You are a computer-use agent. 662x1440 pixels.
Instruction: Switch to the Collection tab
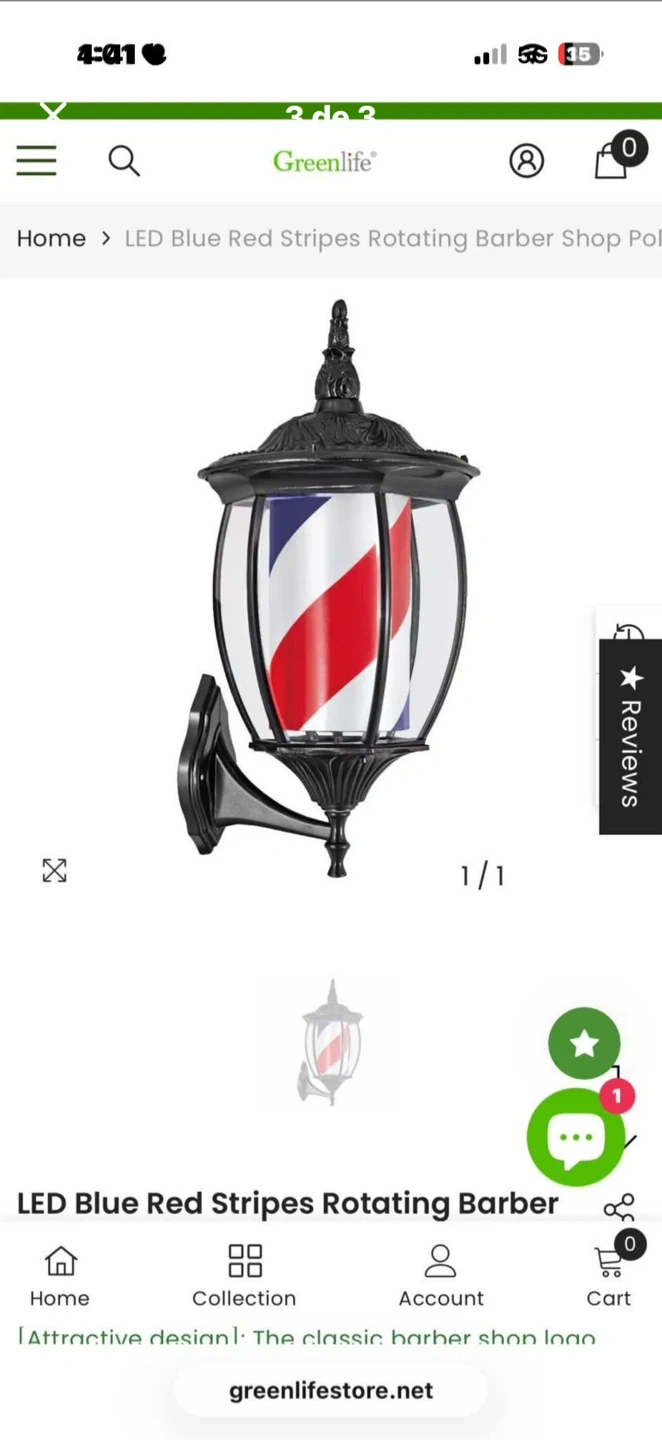244,1276
